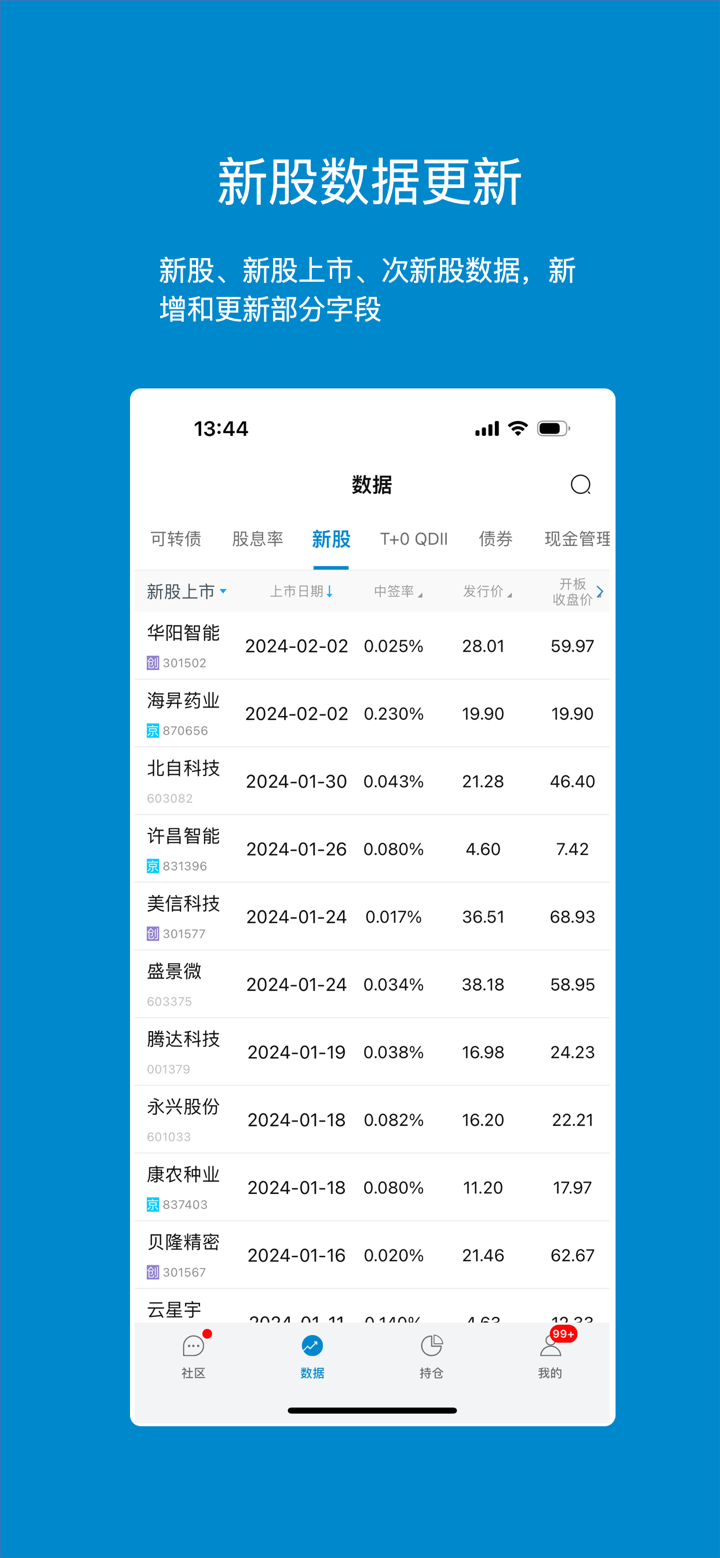
Task: Tap the home indicator bar at screen bottom
Action: point(371,1410)
